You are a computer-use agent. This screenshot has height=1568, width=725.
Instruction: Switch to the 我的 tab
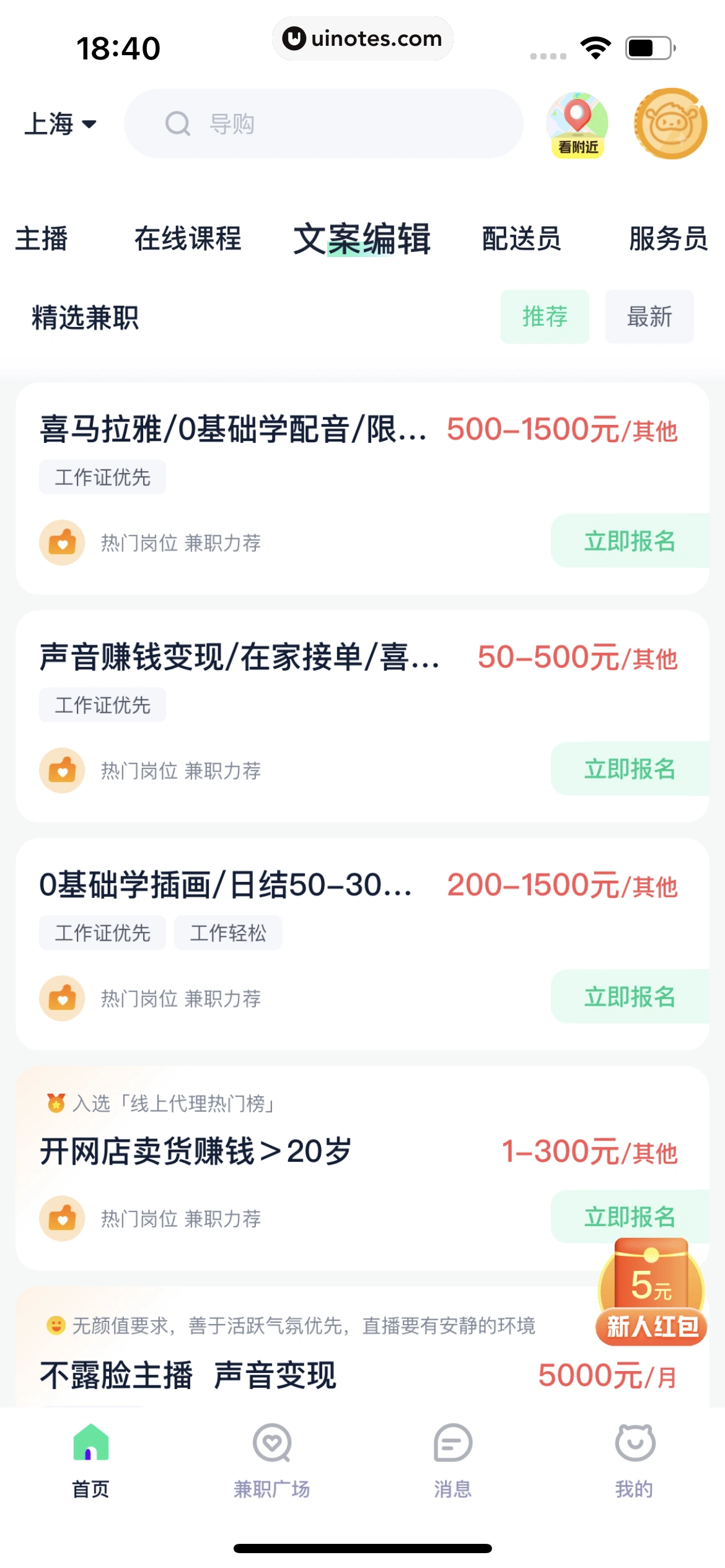pyautogui.click(x=634, y=1460)
